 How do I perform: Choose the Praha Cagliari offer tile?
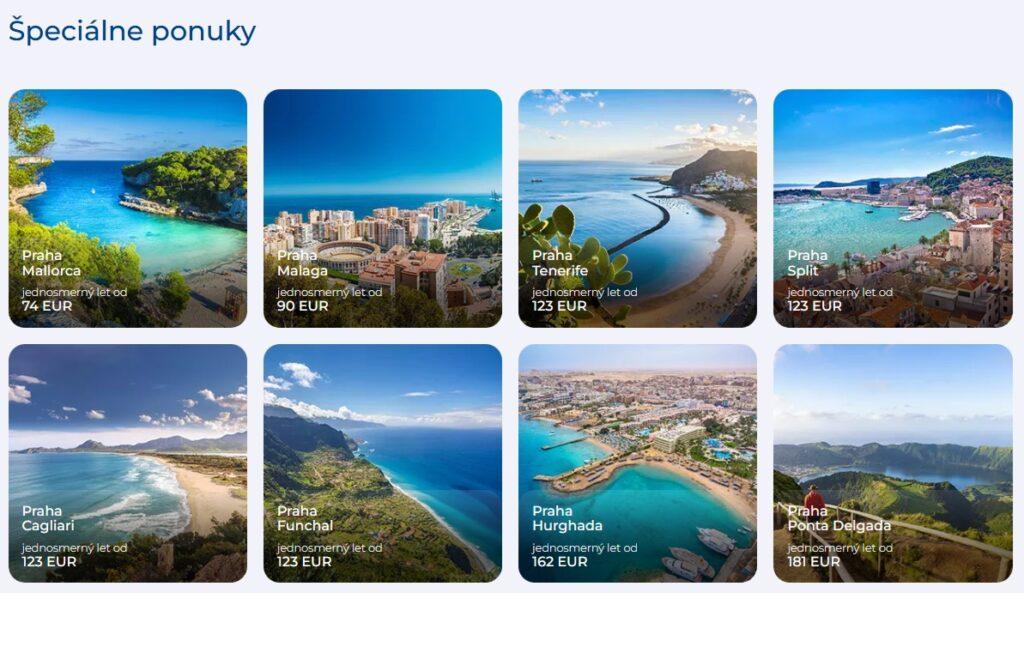(127, 463)
